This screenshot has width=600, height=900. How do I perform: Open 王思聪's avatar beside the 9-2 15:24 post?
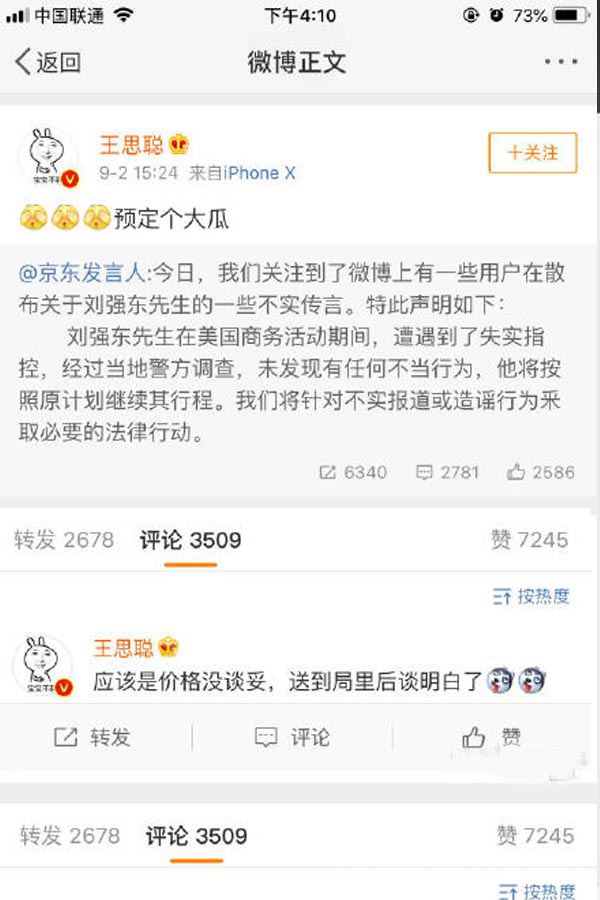(47, 158)
